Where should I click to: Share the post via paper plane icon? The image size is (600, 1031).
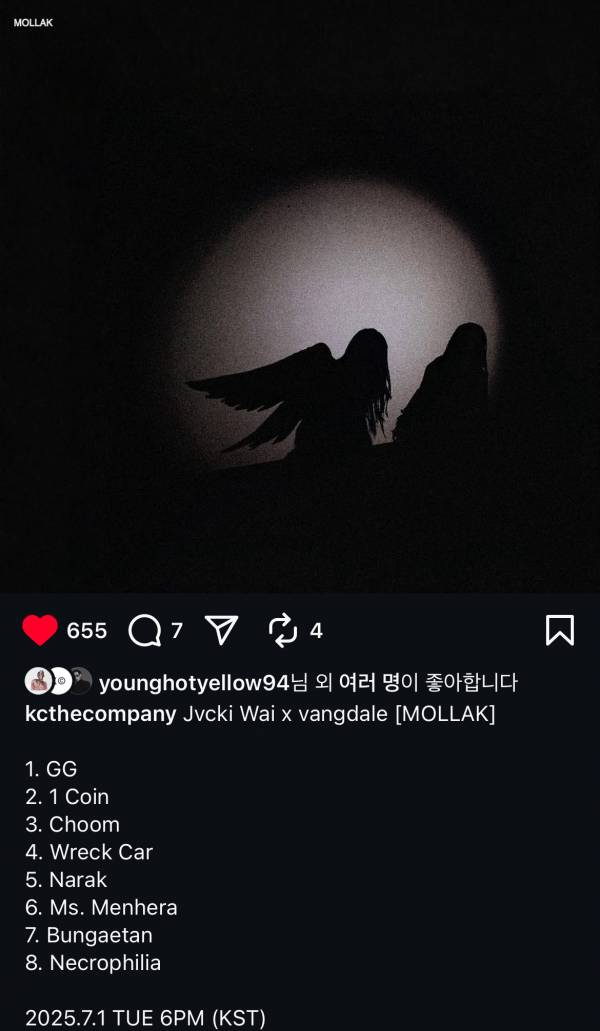221,630
